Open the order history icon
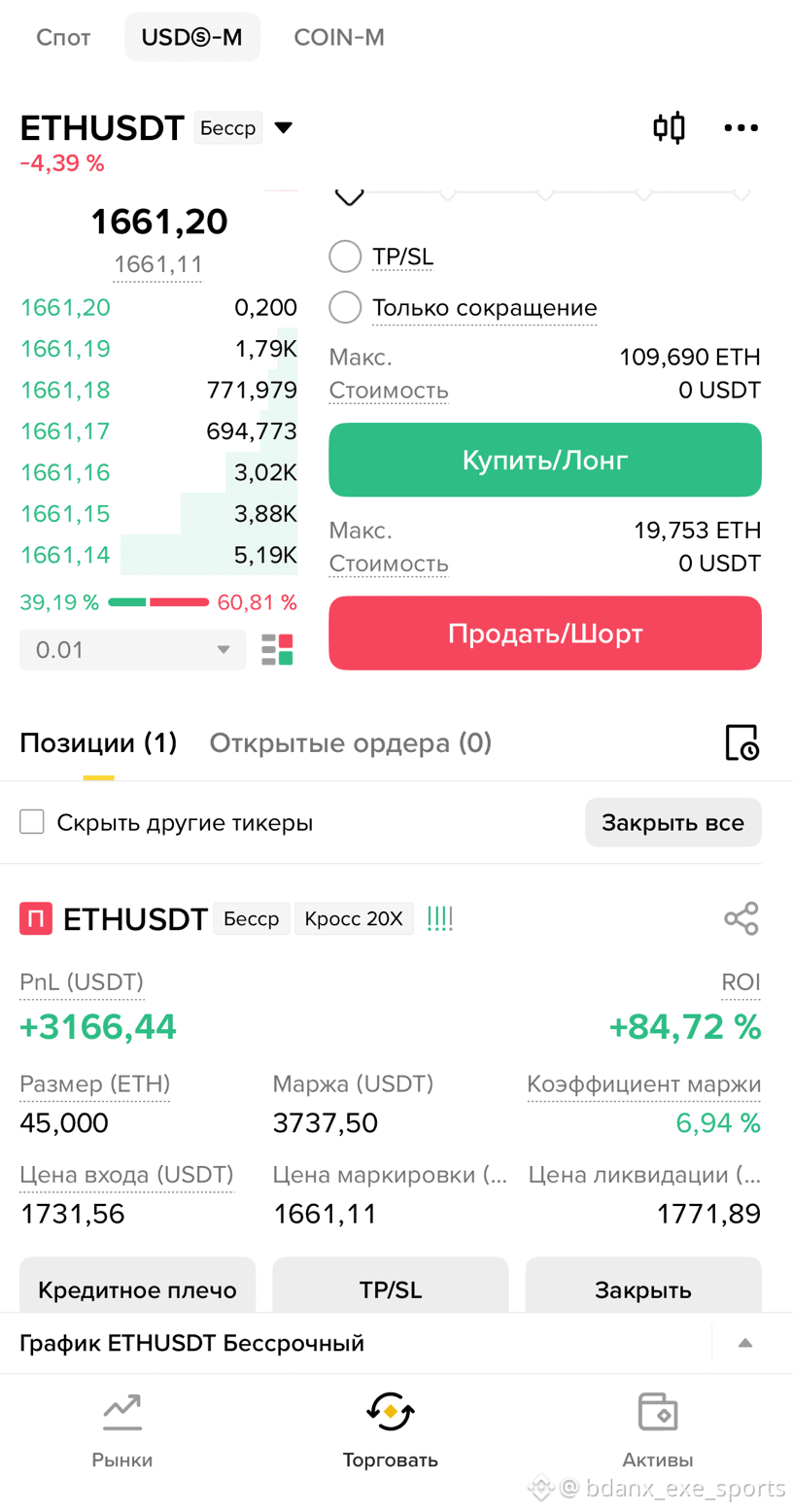The image size is (793, 1512). [x=742, y=742]
